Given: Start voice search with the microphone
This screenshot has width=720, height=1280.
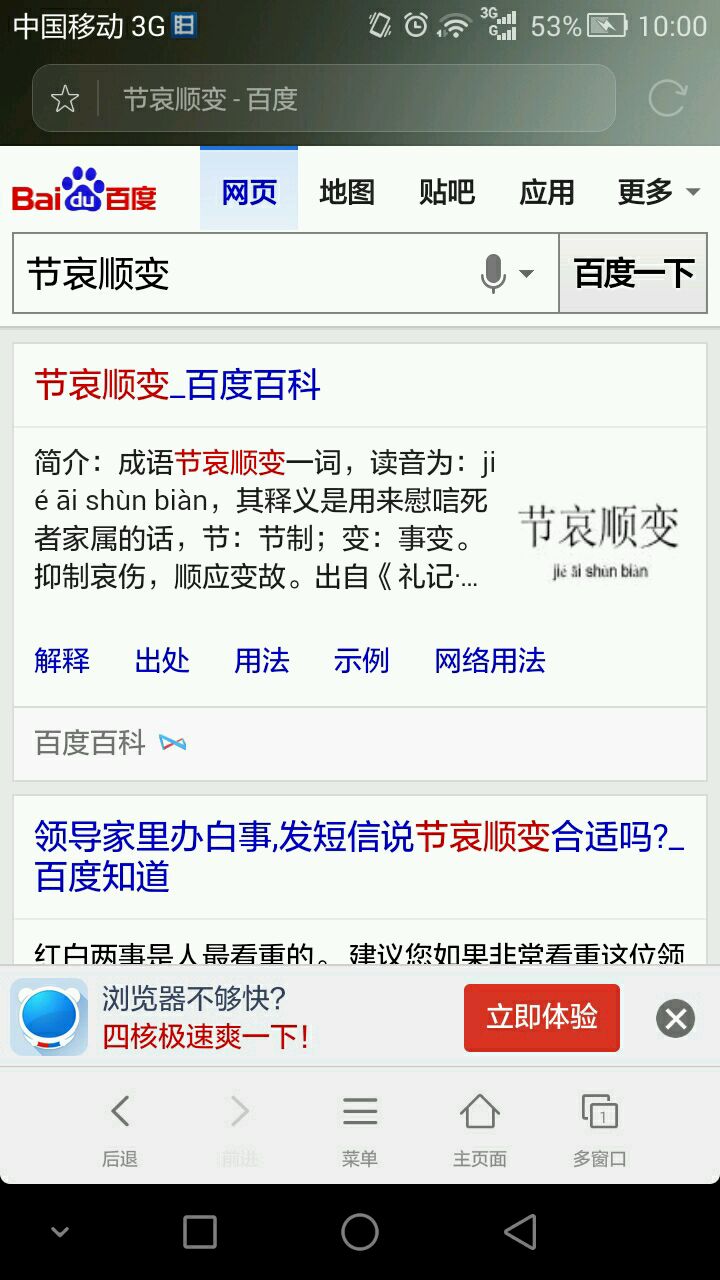Looking at the screenshot, I should 494,274.
